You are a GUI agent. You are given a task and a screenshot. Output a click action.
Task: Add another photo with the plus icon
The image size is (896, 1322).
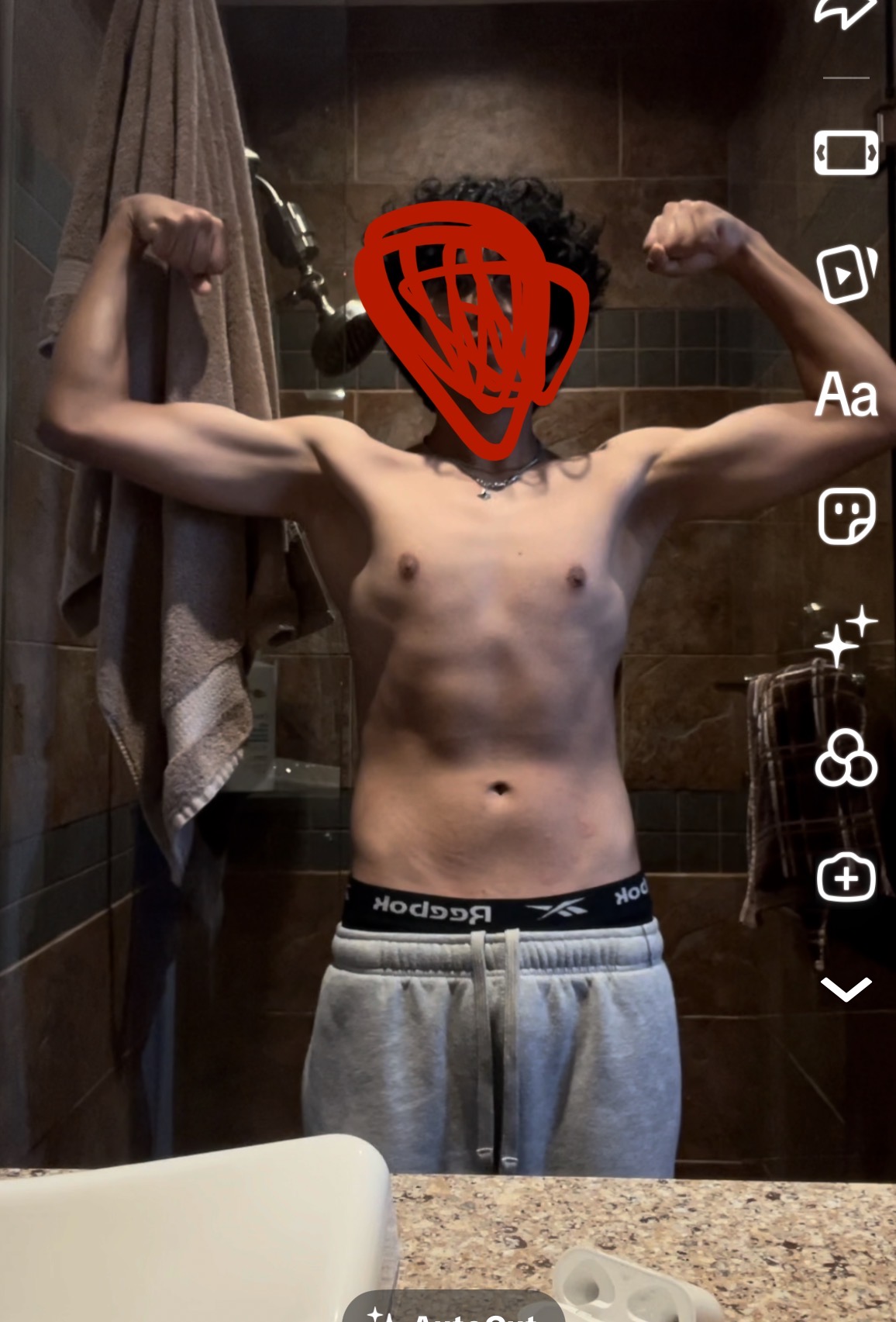point(846,878)
